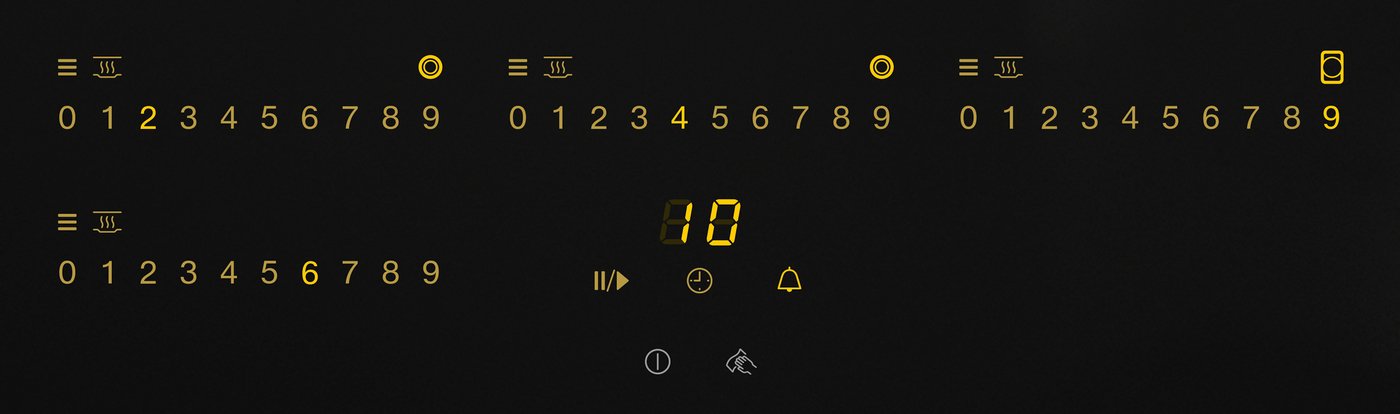Toggle the stop/go pause-play control
This screenshot has height=414, width=1400.
[x=611, y=281]
